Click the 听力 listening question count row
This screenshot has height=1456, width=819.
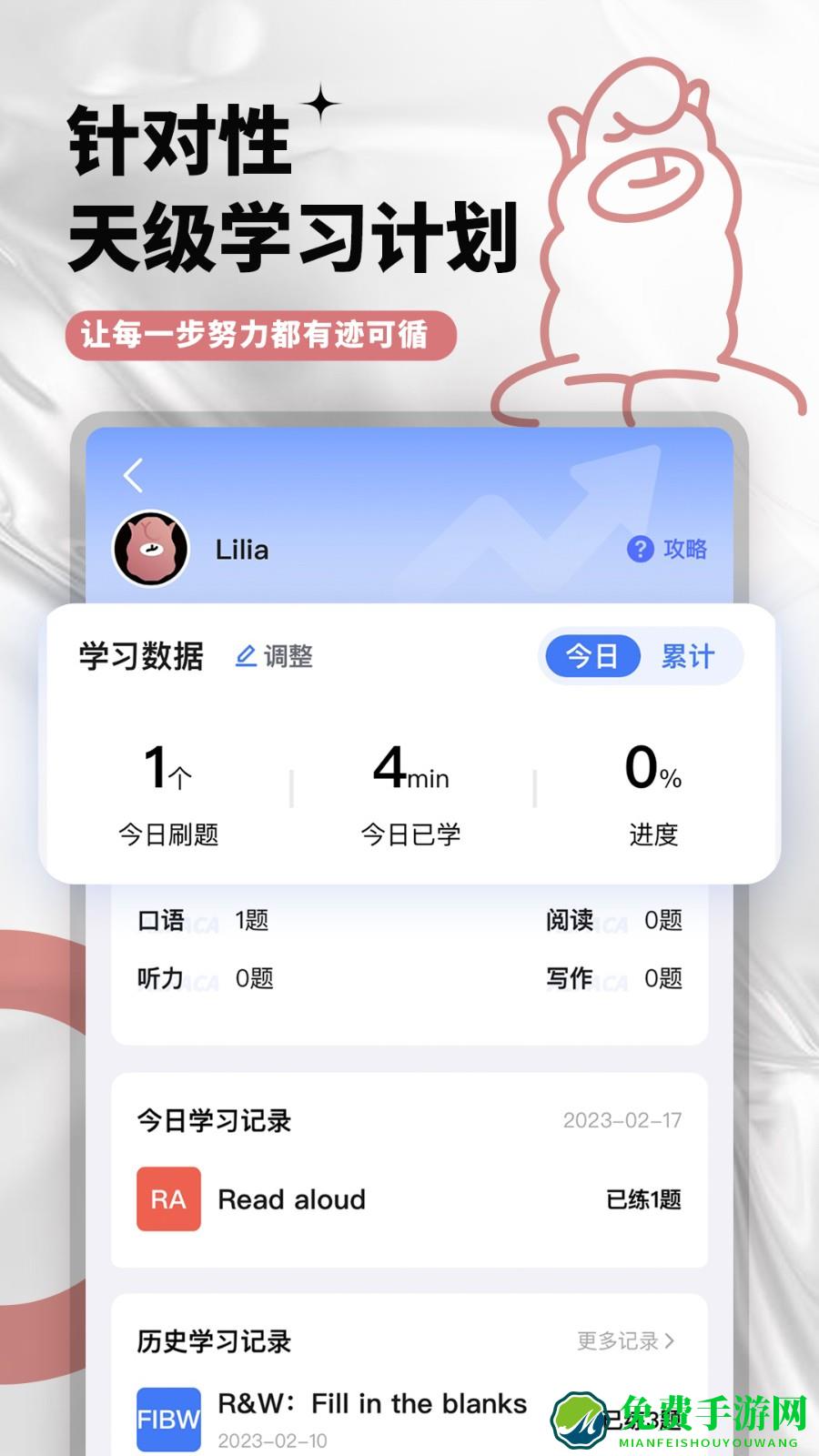200,978
